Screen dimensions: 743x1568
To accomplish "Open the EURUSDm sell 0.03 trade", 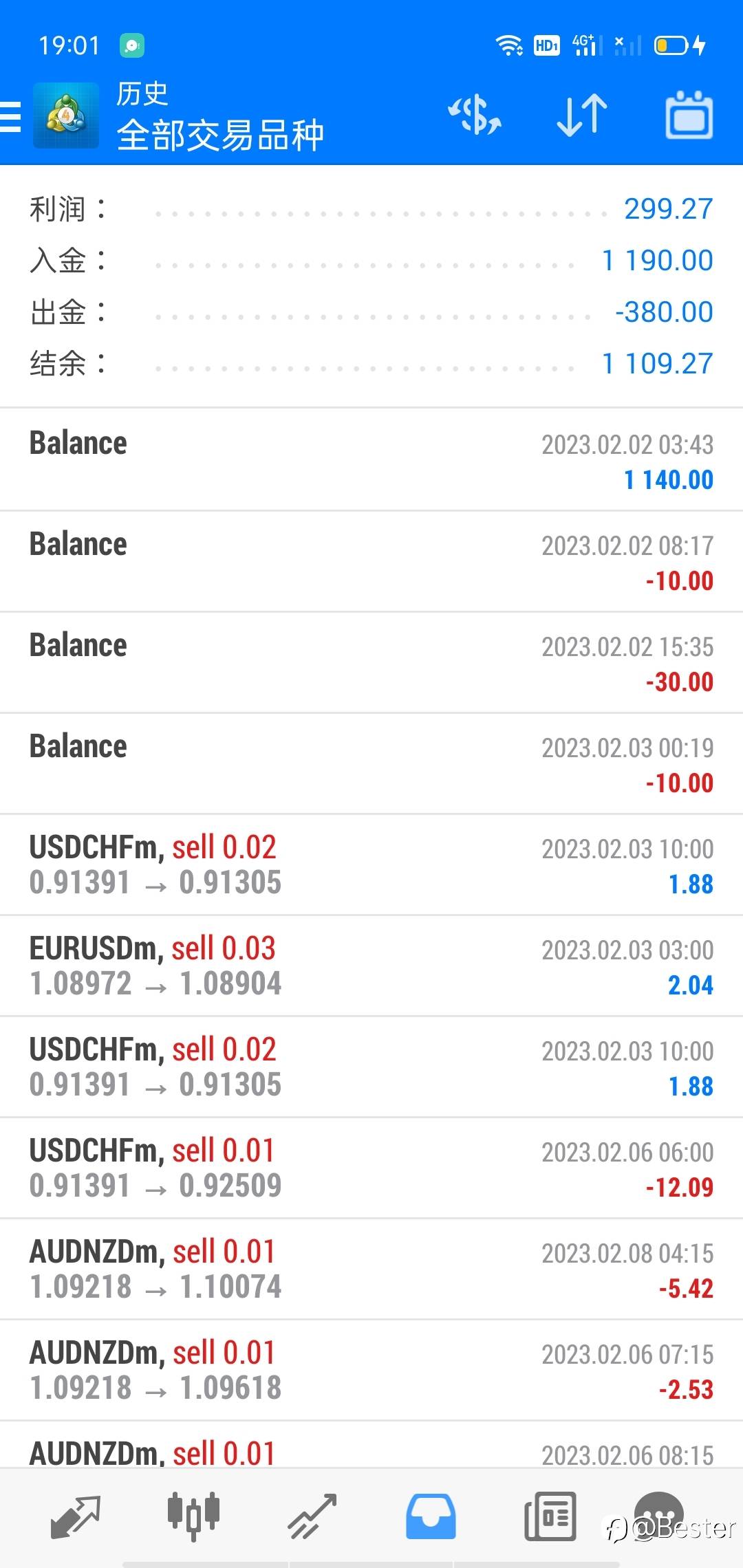I will 371,966.
